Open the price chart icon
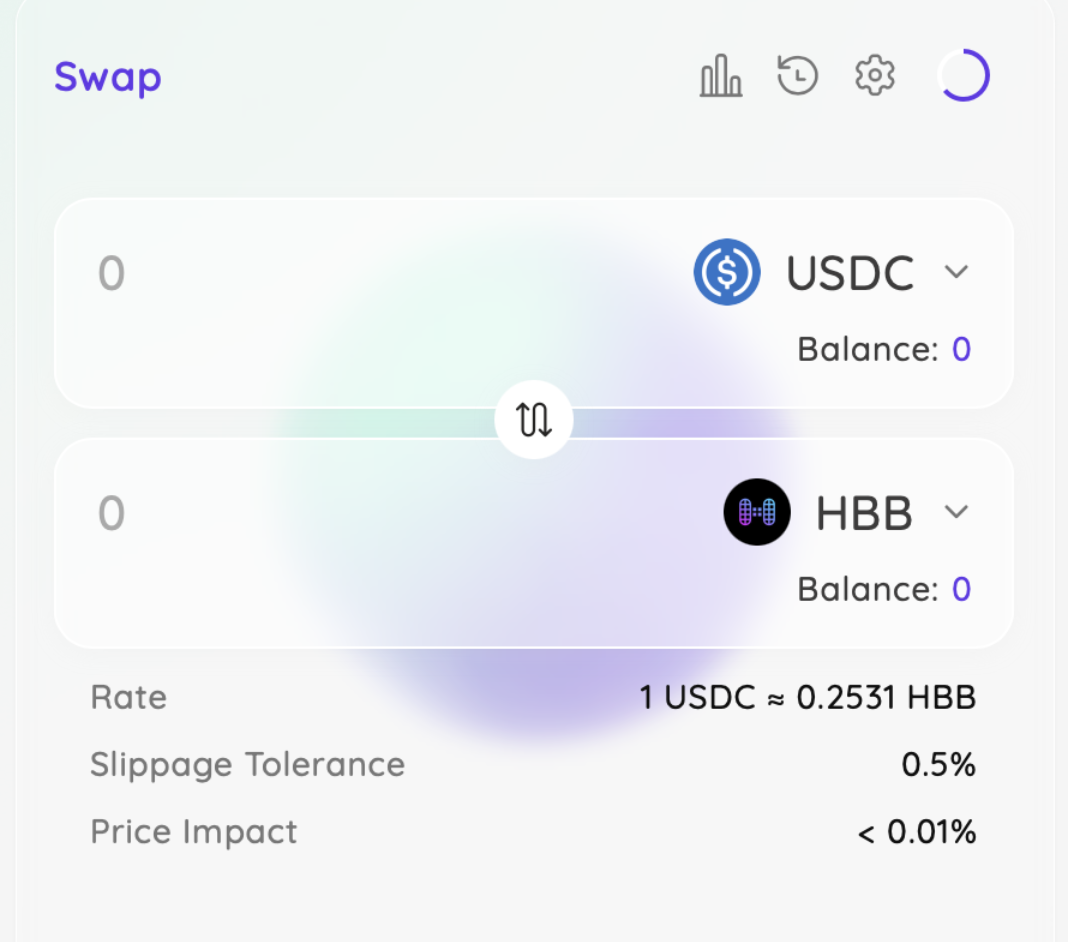 720,76
